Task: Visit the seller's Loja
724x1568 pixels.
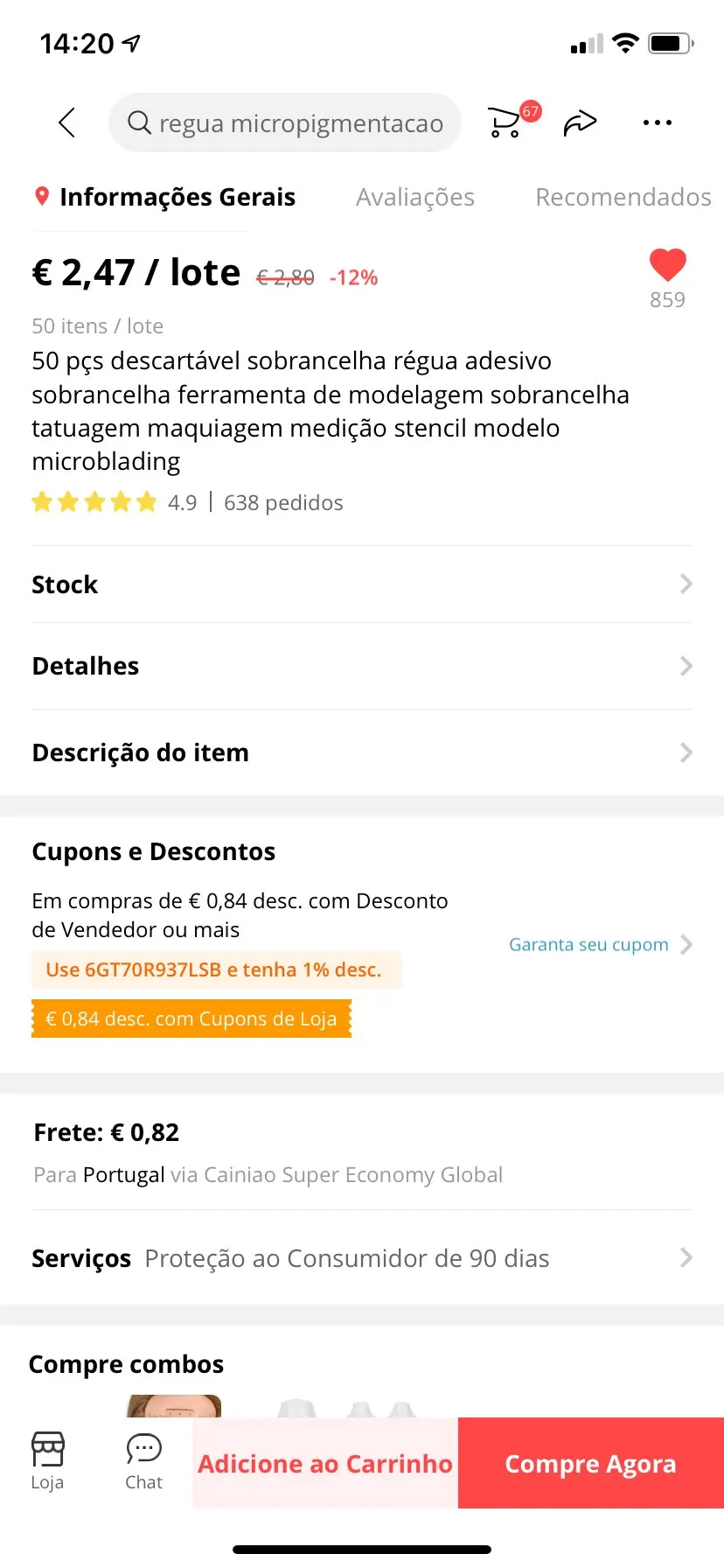Action: click(48, 1461)
